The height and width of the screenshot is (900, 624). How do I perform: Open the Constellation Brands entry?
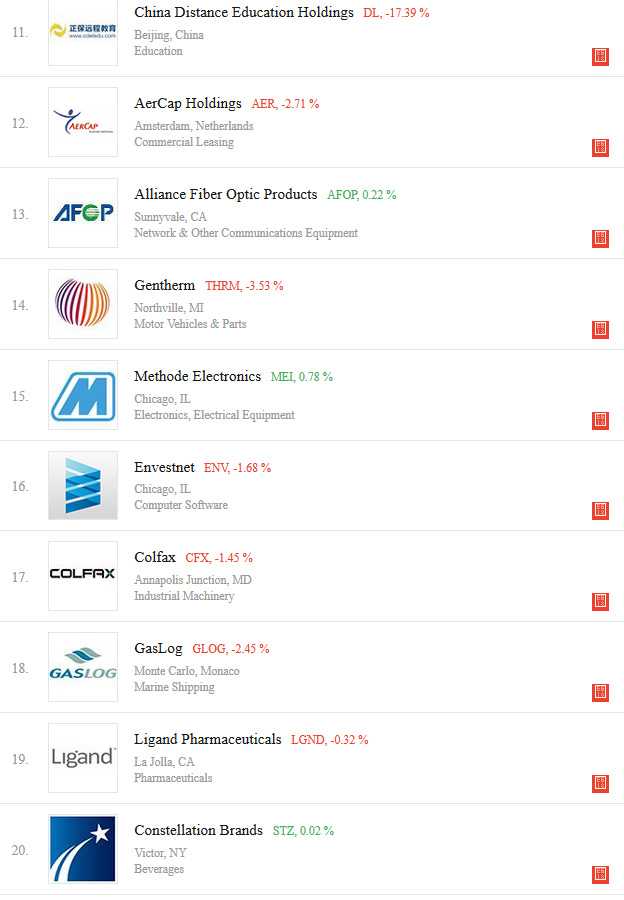coord(199,831)
